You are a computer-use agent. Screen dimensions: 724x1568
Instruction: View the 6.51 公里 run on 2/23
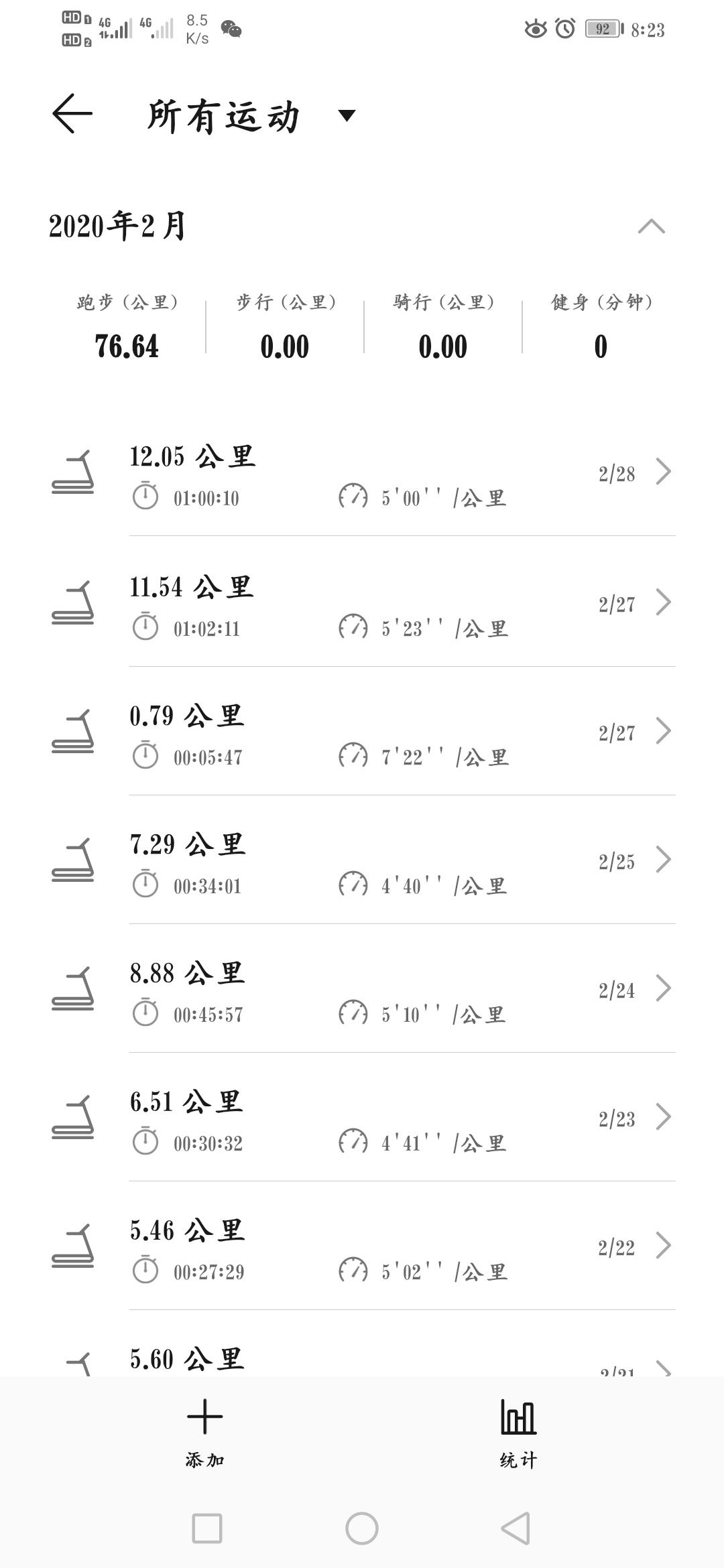pyautogui.click(x=362, y=1120)
